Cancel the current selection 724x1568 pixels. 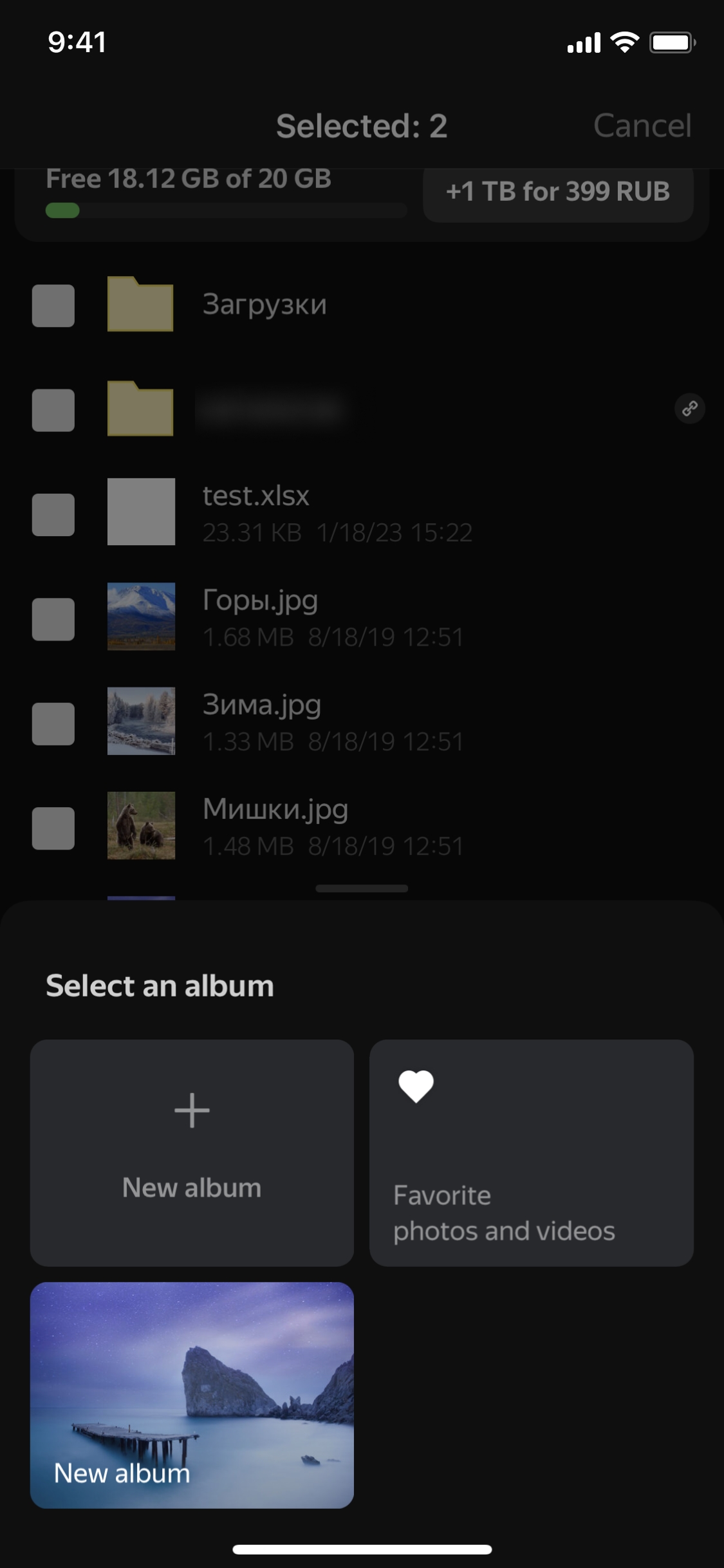coord(642,126)
